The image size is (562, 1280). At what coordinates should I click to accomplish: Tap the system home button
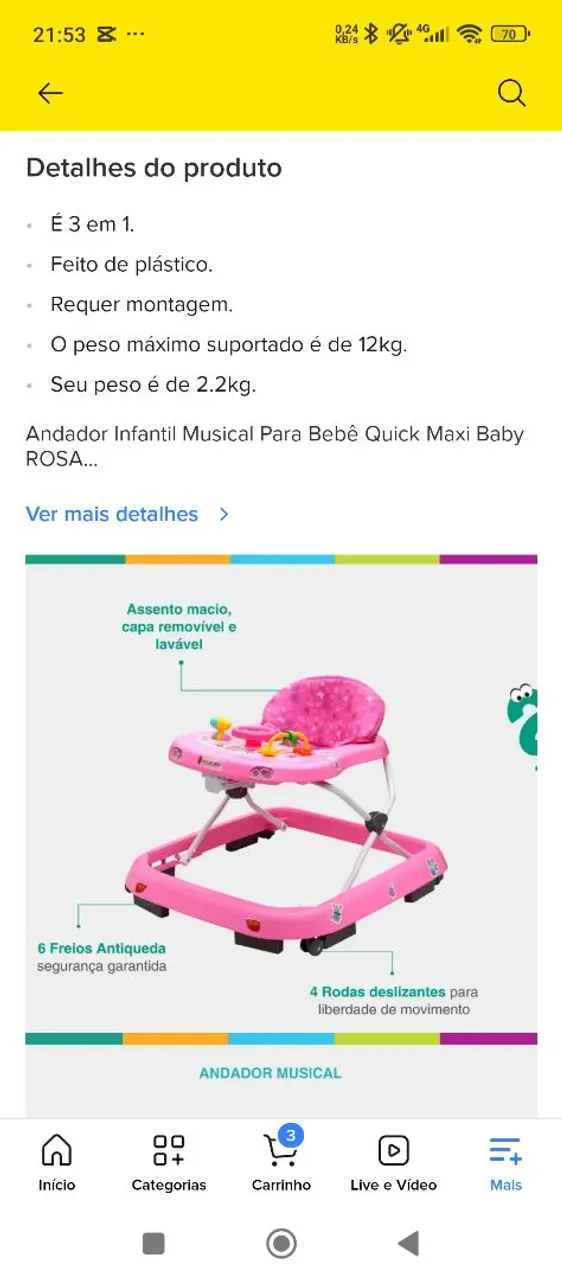click(x=281, y=1243)
